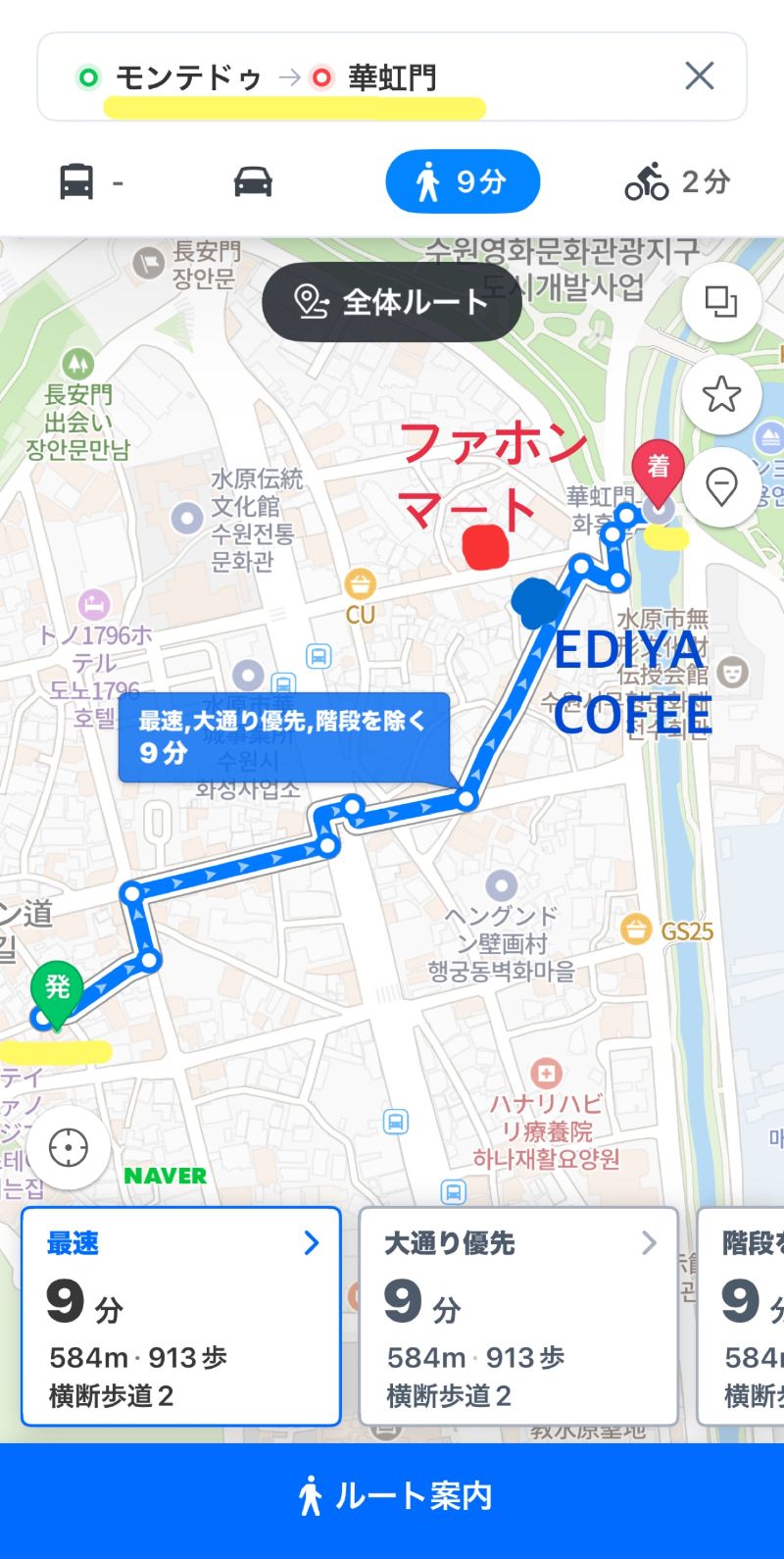This screenshot has height=1559, width=784.
Task: Choose the 大通り優先 route card
Action: click(518, 1316)
